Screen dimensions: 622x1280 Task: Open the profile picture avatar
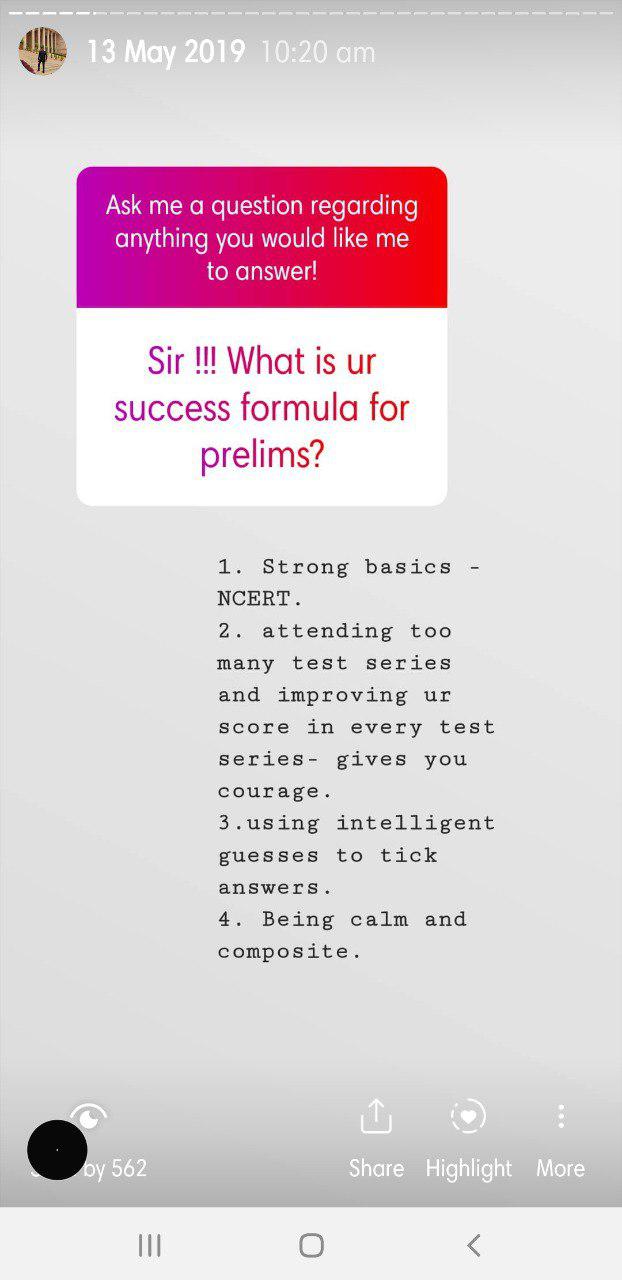click(x=42, y=51)
